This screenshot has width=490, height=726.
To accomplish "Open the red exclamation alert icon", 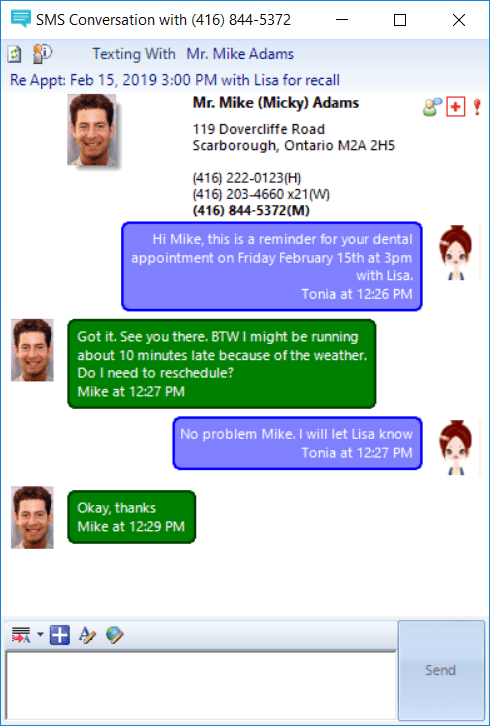I will point(477,107).
